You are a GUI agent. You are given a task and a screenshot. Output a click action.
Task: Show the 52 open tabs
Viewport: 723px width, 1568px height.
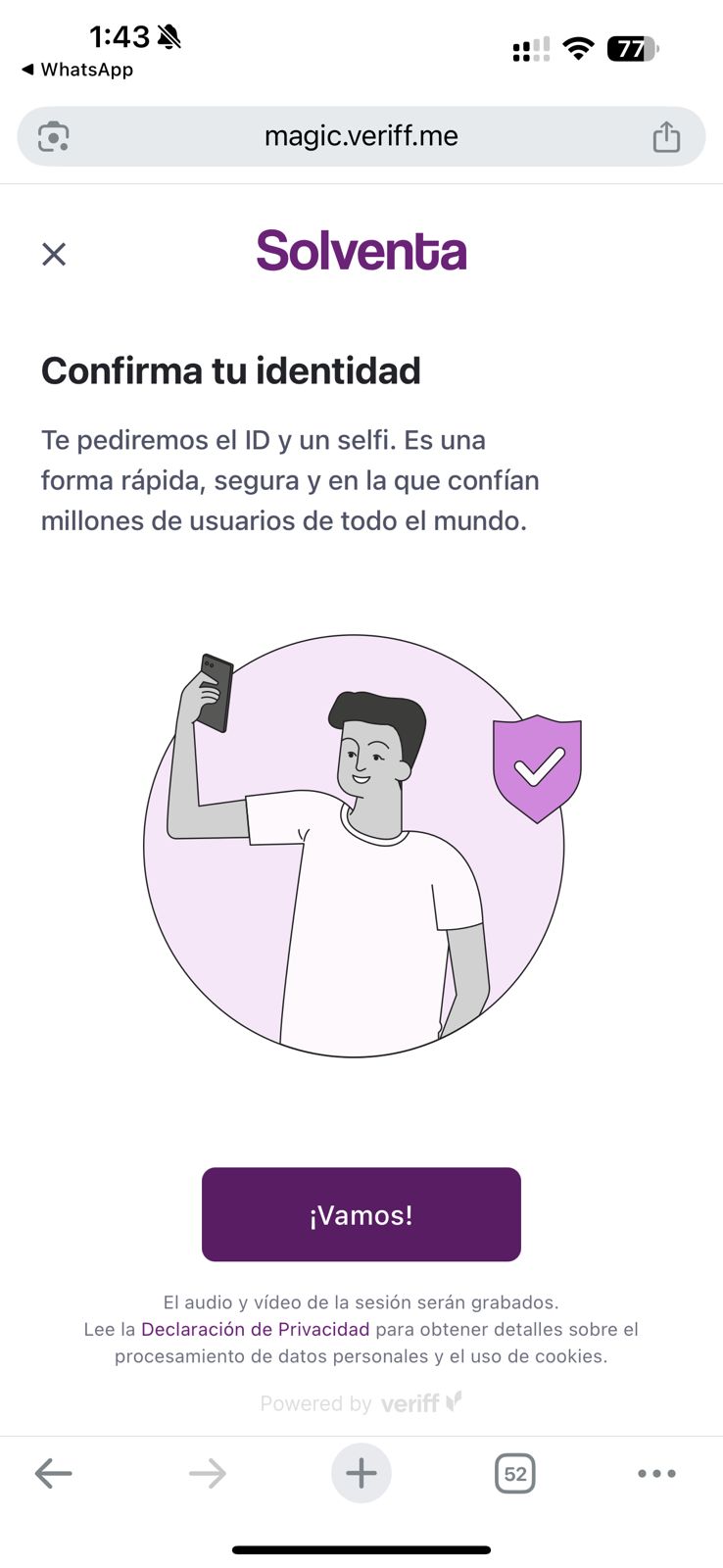(515, 1473)
